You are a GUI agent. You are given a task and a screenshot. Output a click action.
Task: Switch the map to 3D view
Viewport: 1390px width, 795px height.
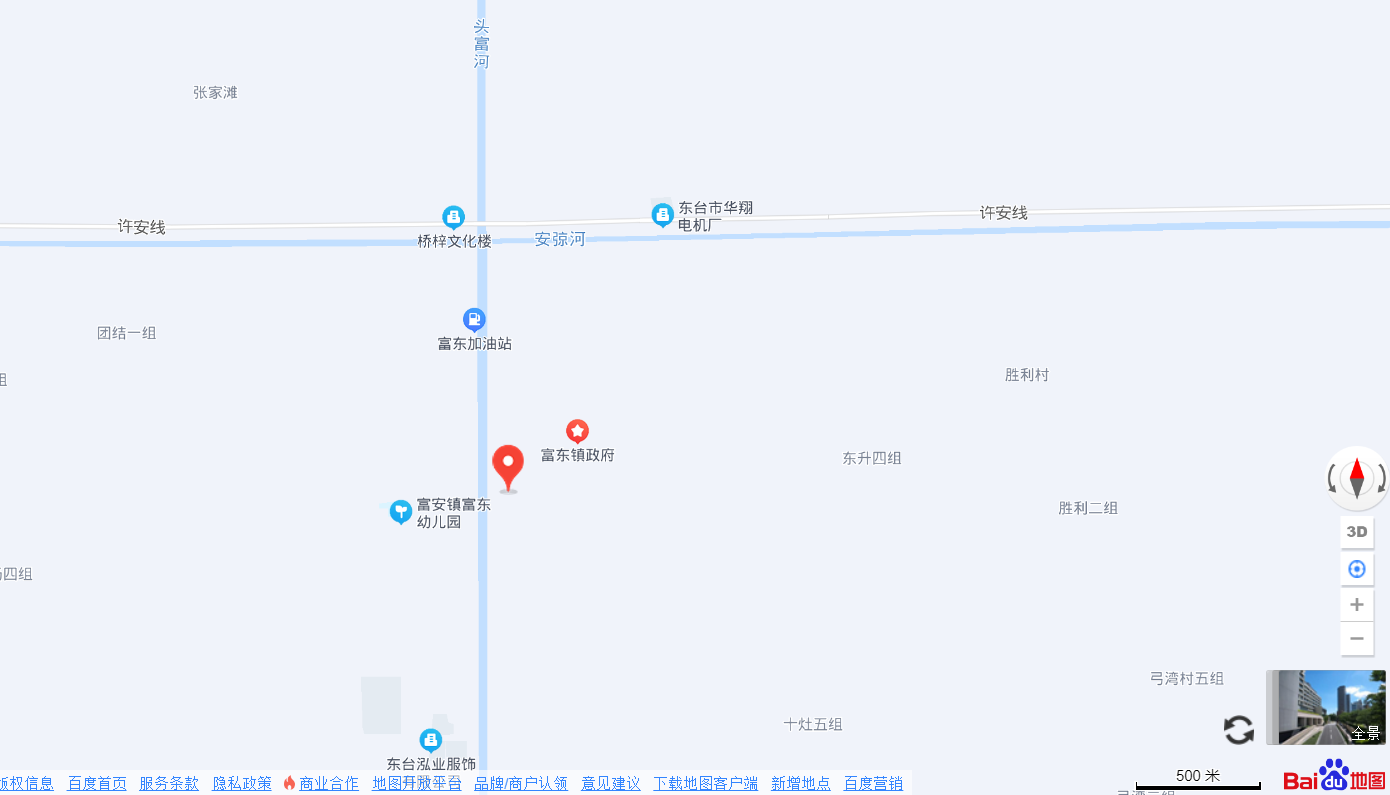(1357, 532)
